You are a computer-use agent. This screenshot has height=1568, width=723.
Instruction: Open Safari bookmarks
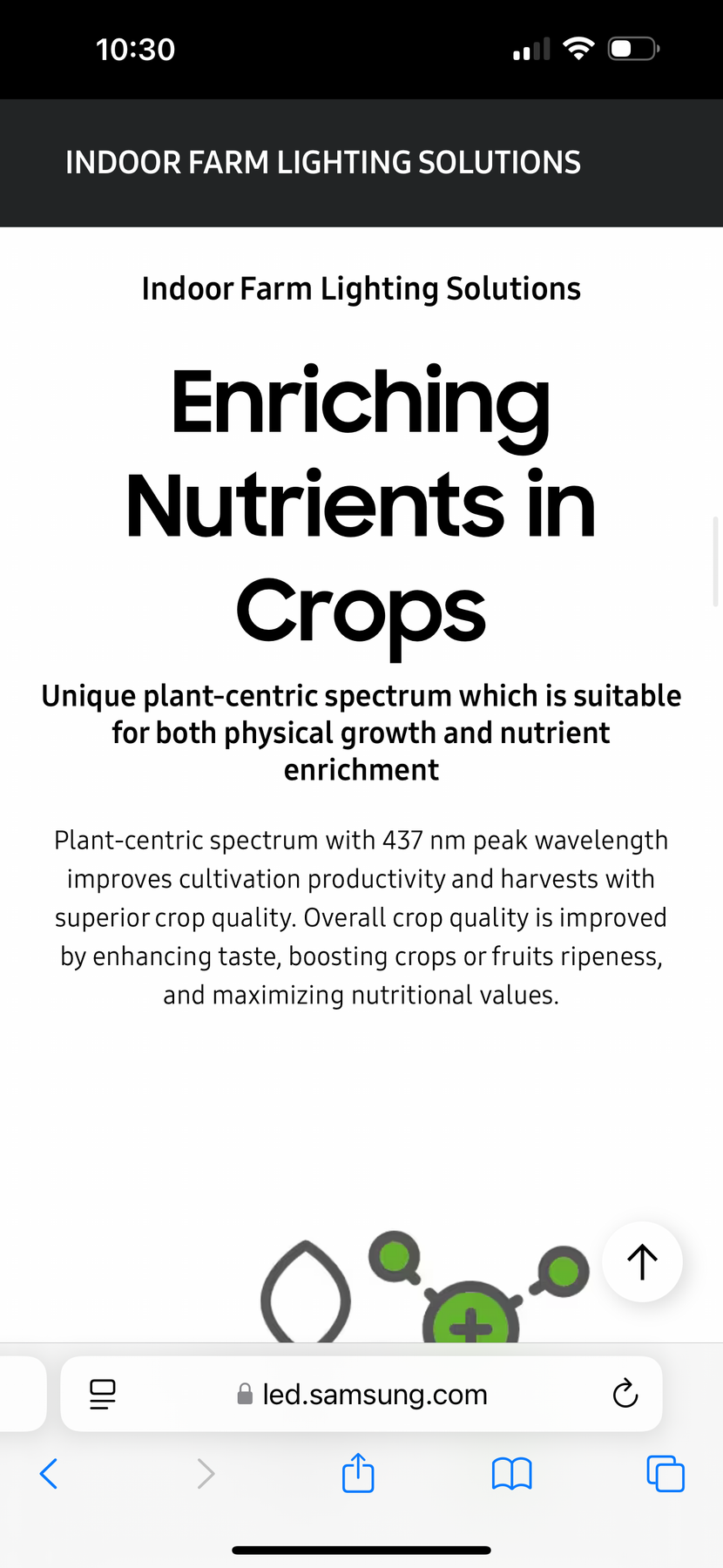coord(511,1474)
